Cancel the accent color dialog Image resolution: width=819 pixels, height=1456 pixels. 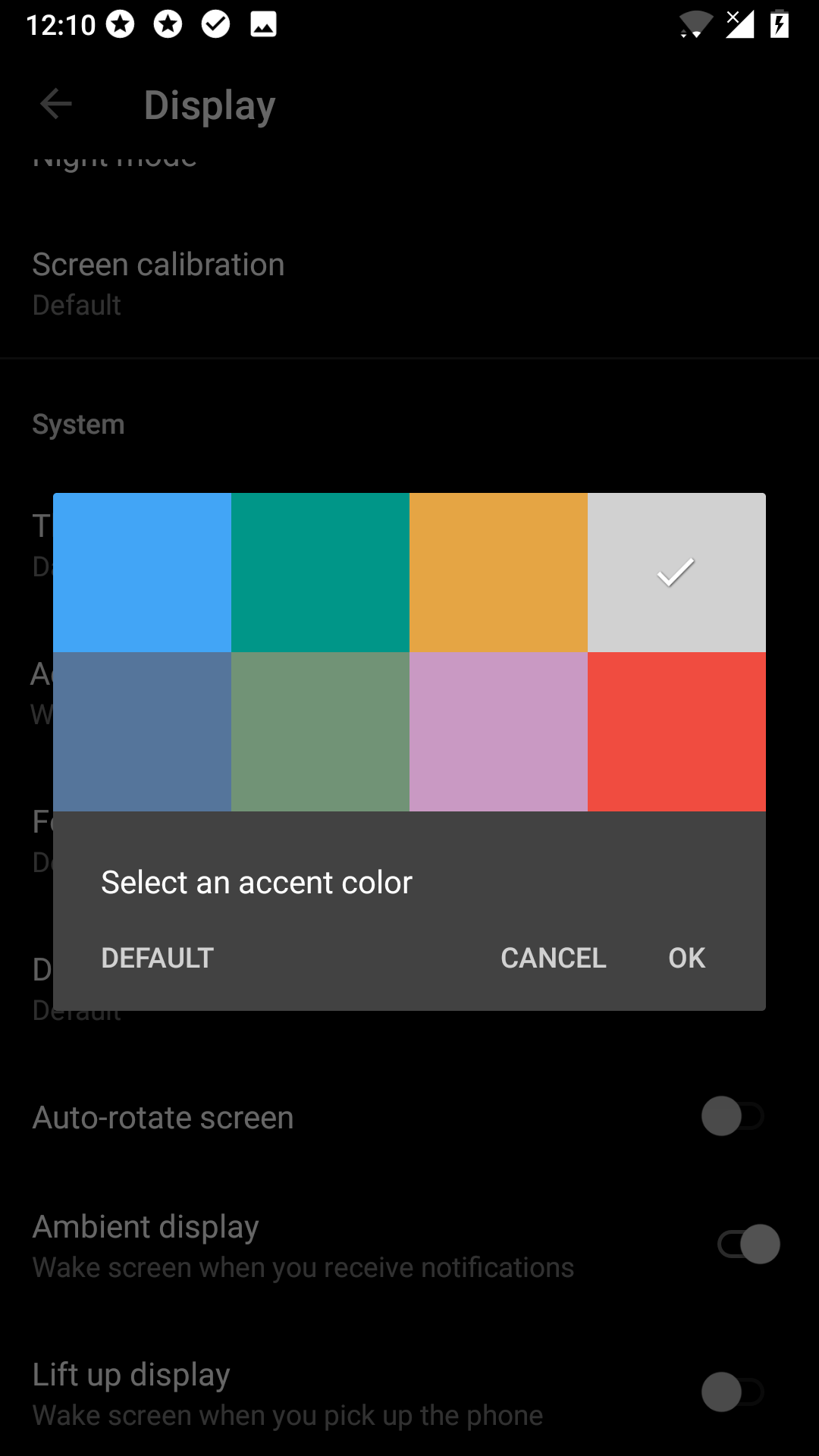click(554, 958)
